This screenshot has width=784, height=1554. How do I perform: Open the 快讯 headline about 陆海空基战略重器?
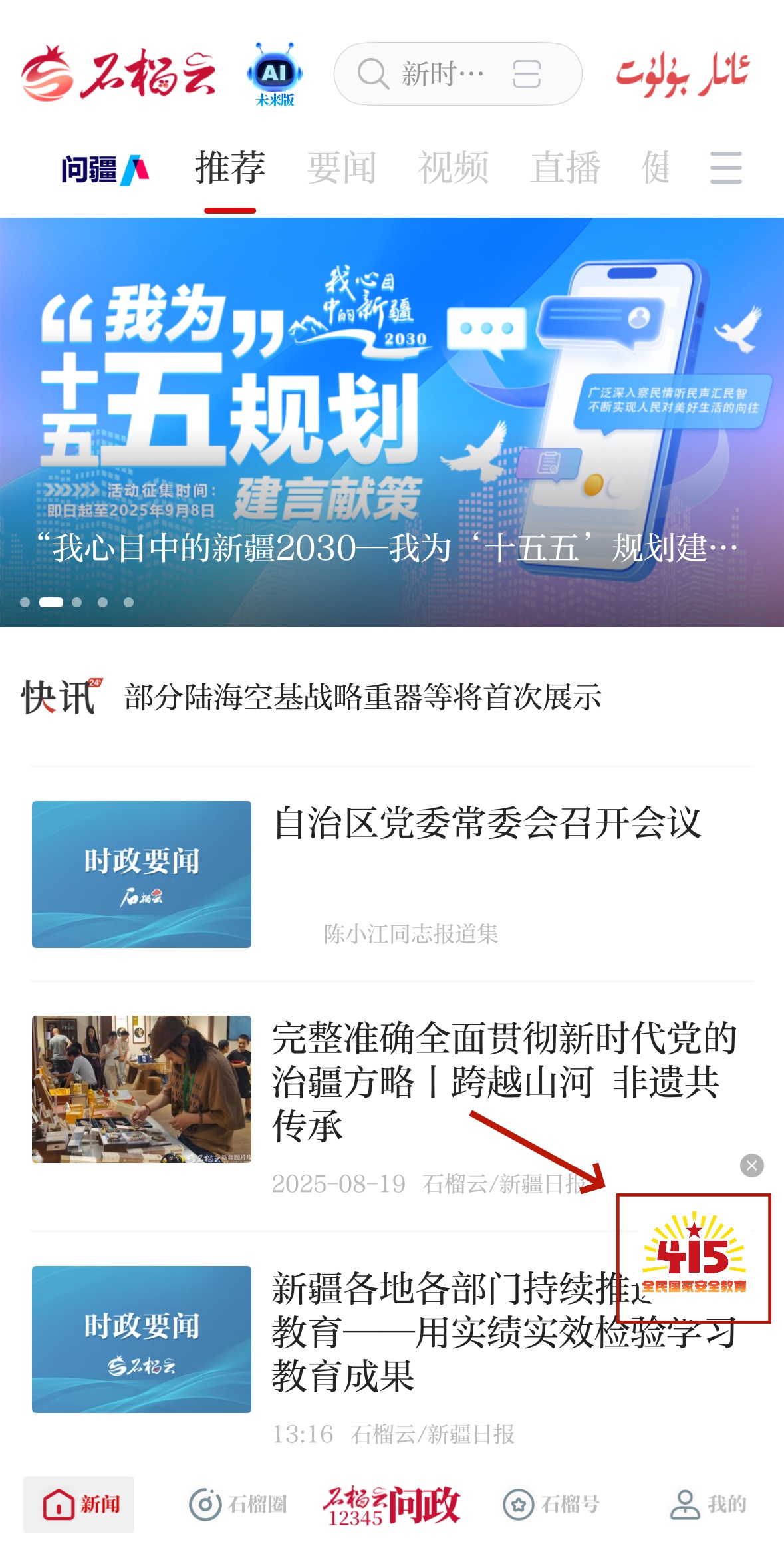(x=362, y=697)
